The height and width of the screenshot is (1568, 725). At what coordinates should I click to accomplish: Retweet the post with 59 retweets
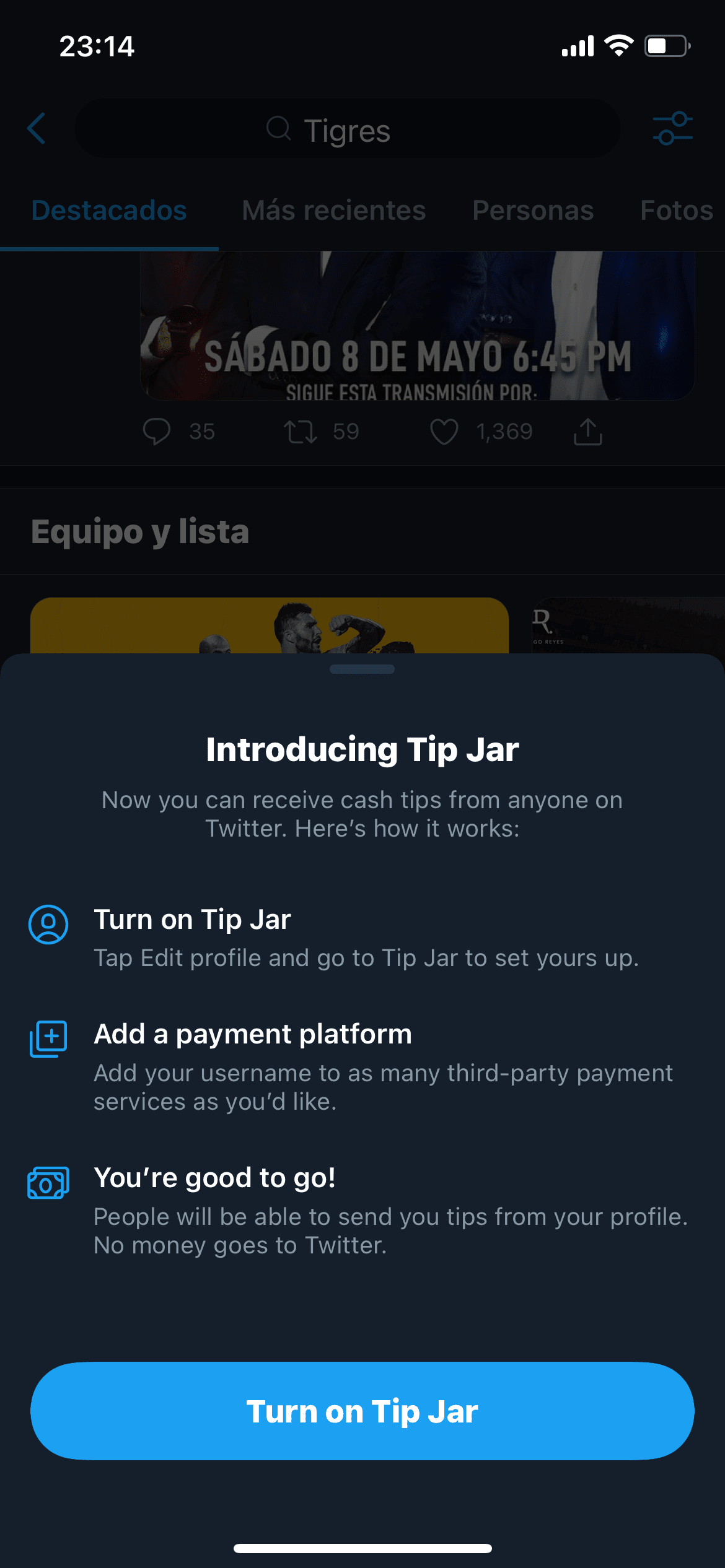(301, 432)
